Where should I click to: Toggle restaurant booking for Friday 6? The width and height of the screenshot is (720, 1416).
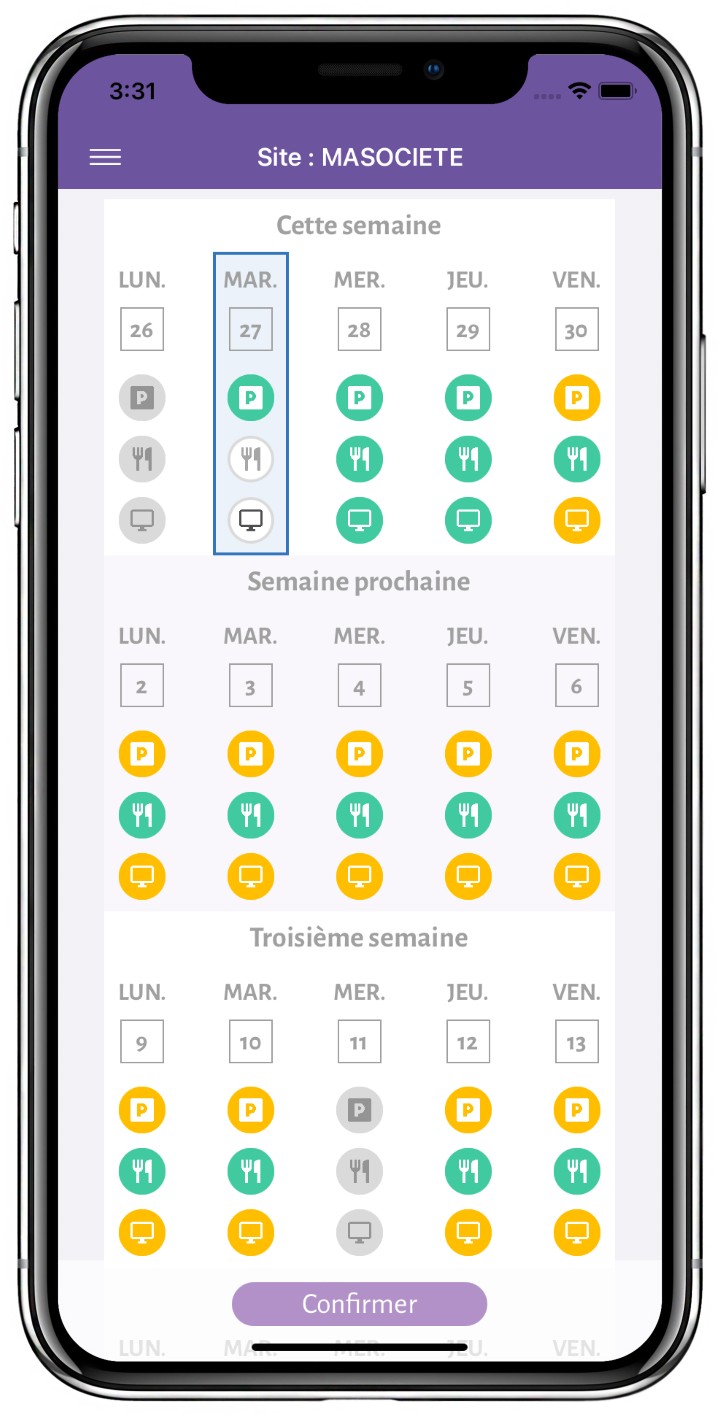coord(577,815)
